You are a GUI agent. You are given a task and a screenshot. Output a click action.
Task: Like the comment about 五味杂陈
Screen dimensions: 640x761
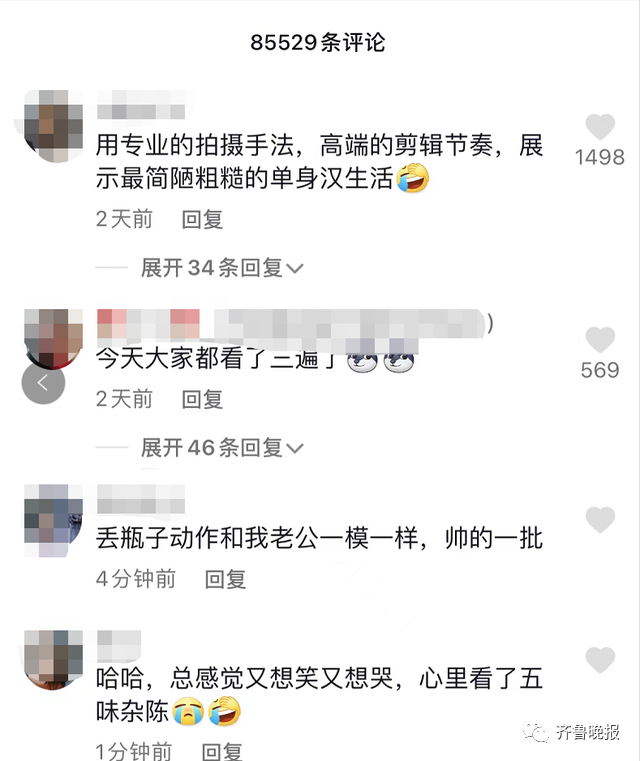[599, 660]
